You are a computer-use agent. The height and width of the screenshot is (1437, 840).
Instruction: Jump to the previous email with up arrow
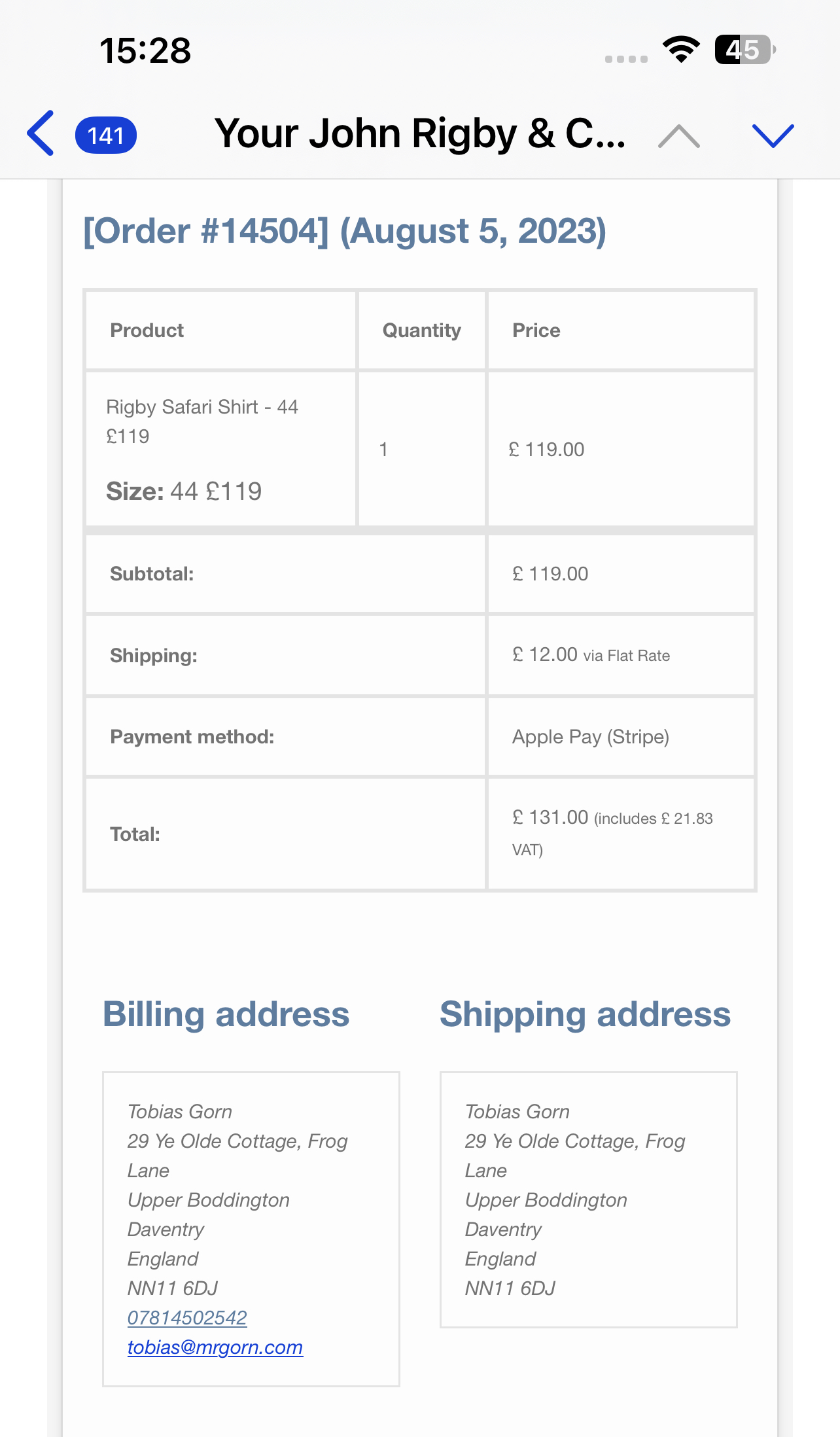point(678,135)
